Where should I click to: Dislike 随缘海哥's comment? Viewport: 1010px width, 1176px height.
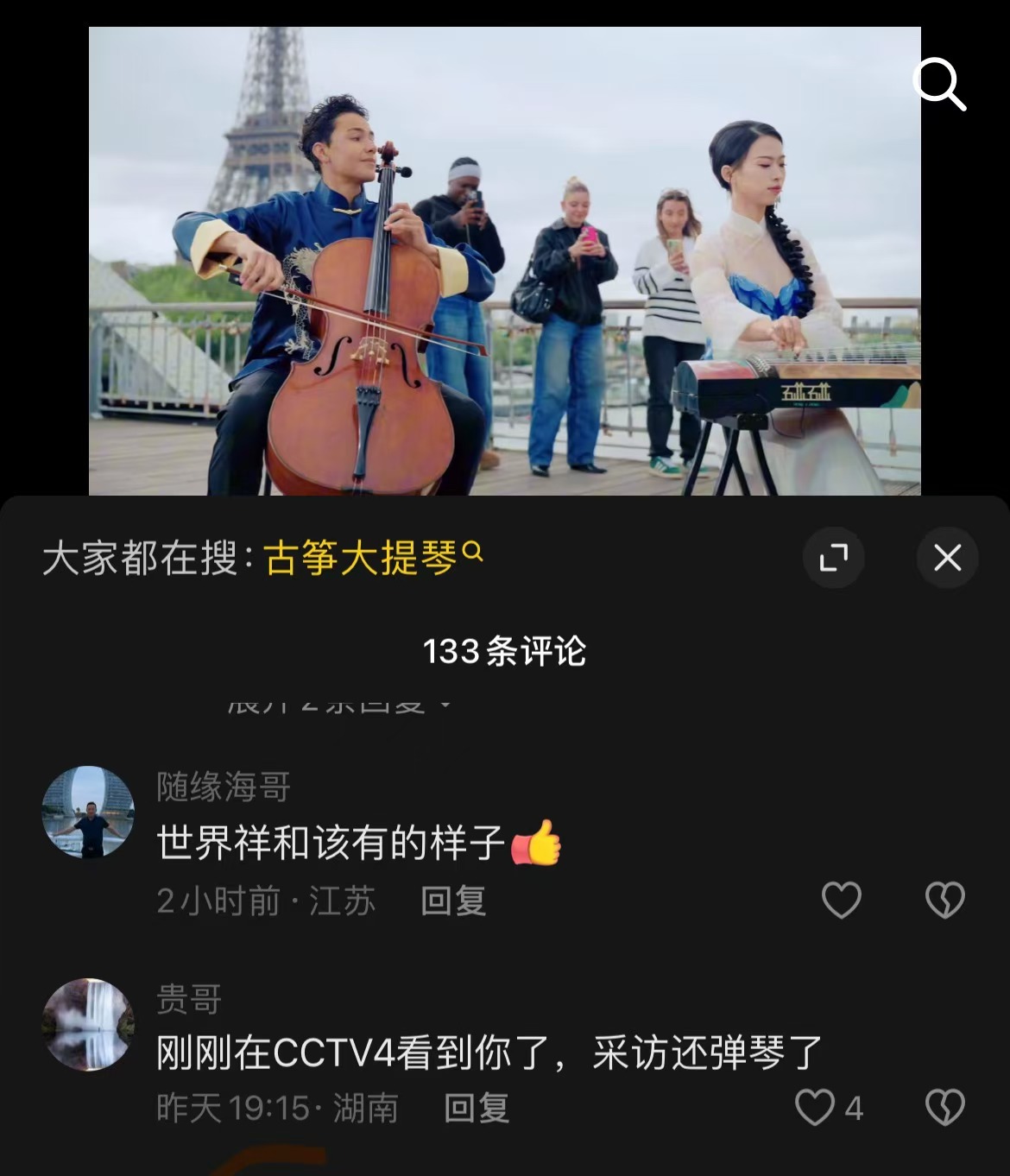(x=944, y=901)
